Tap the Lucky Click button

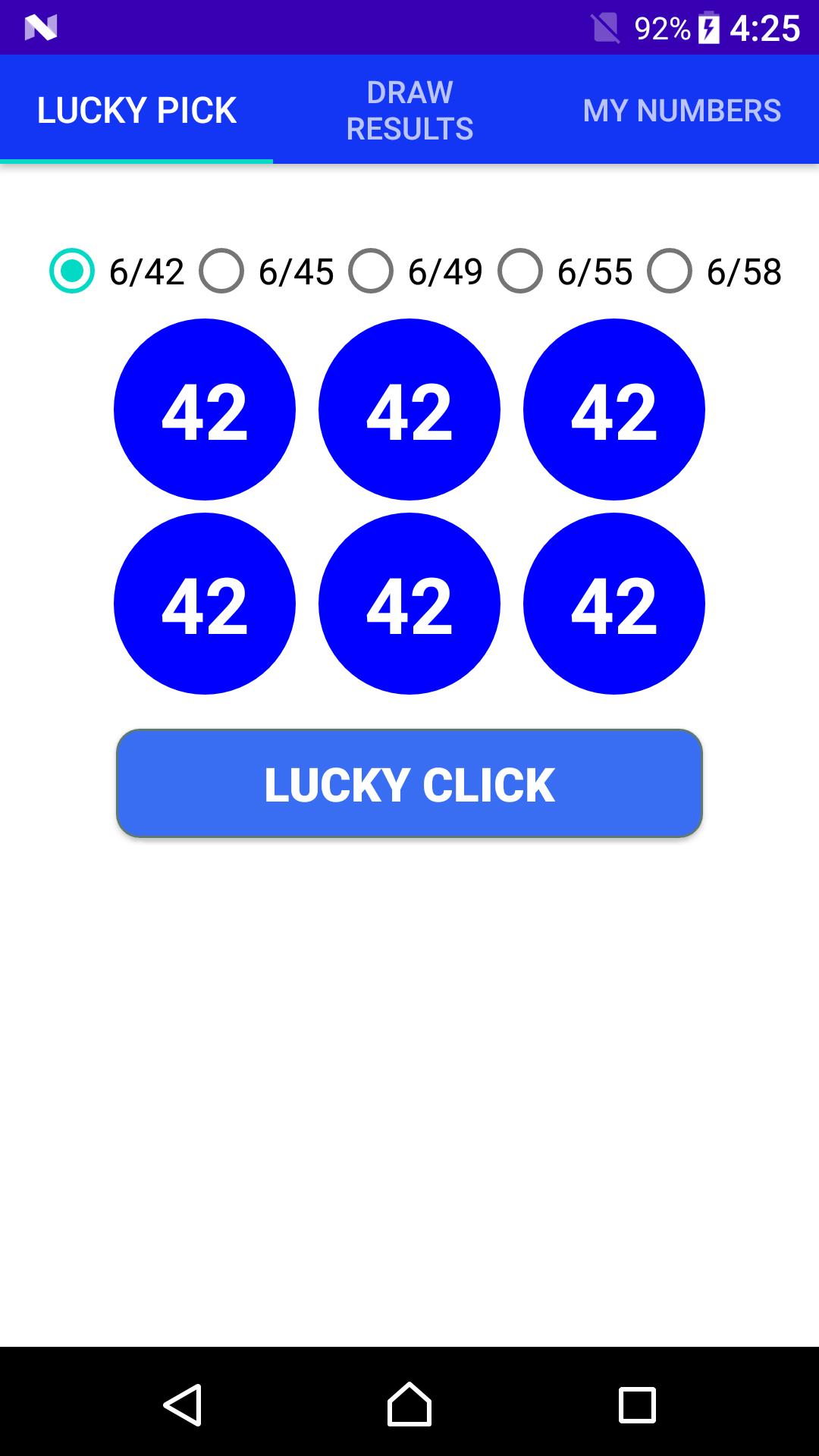click(409, 783)
